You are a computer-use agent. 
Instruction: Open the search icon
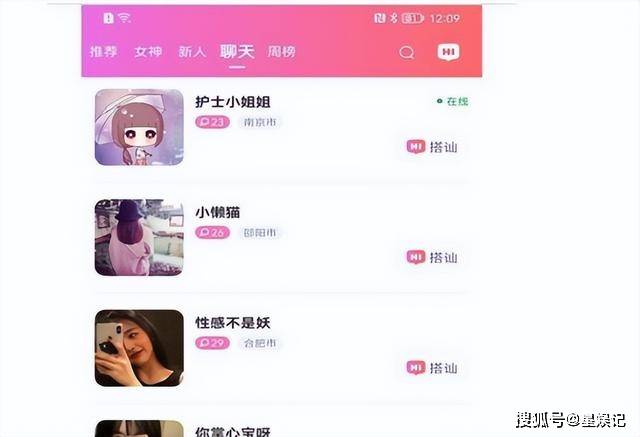[406, 53]
